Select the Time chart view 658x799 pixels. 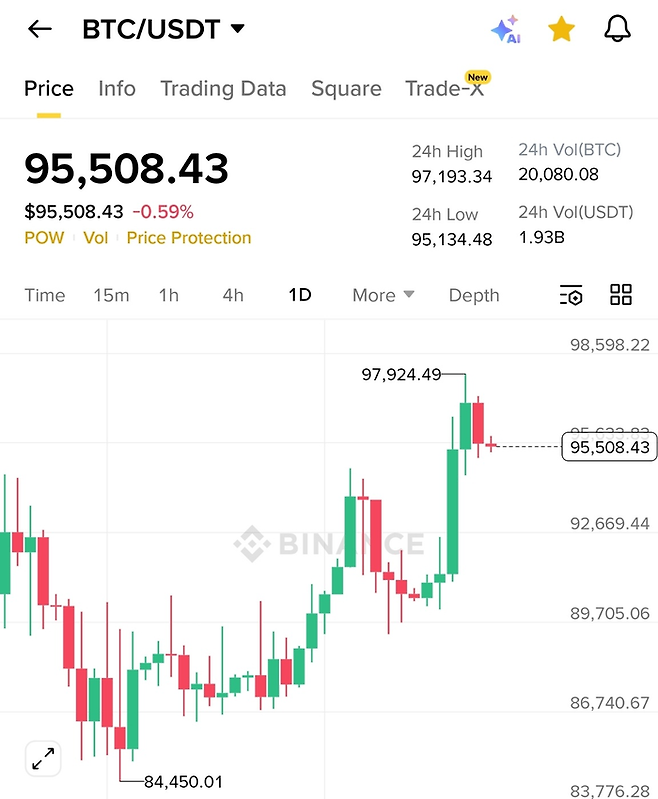click(45, 295)
